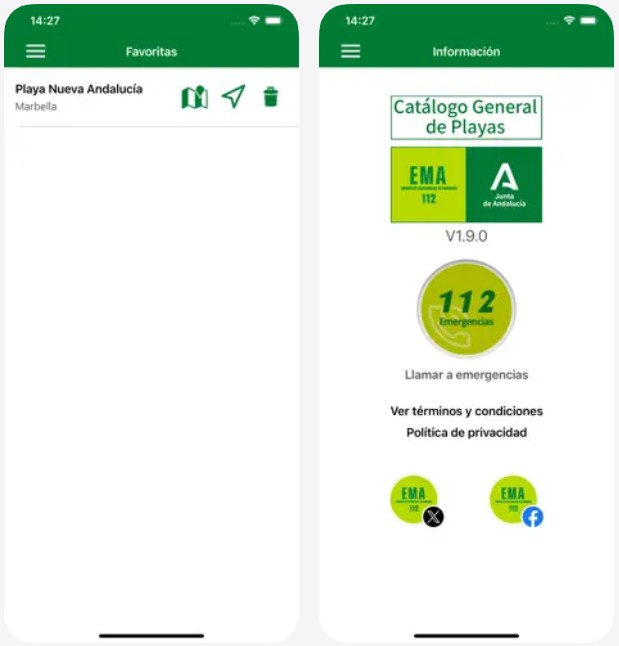Open Política de privacidad
619x646 pixels.
click(x=466, y=433)
